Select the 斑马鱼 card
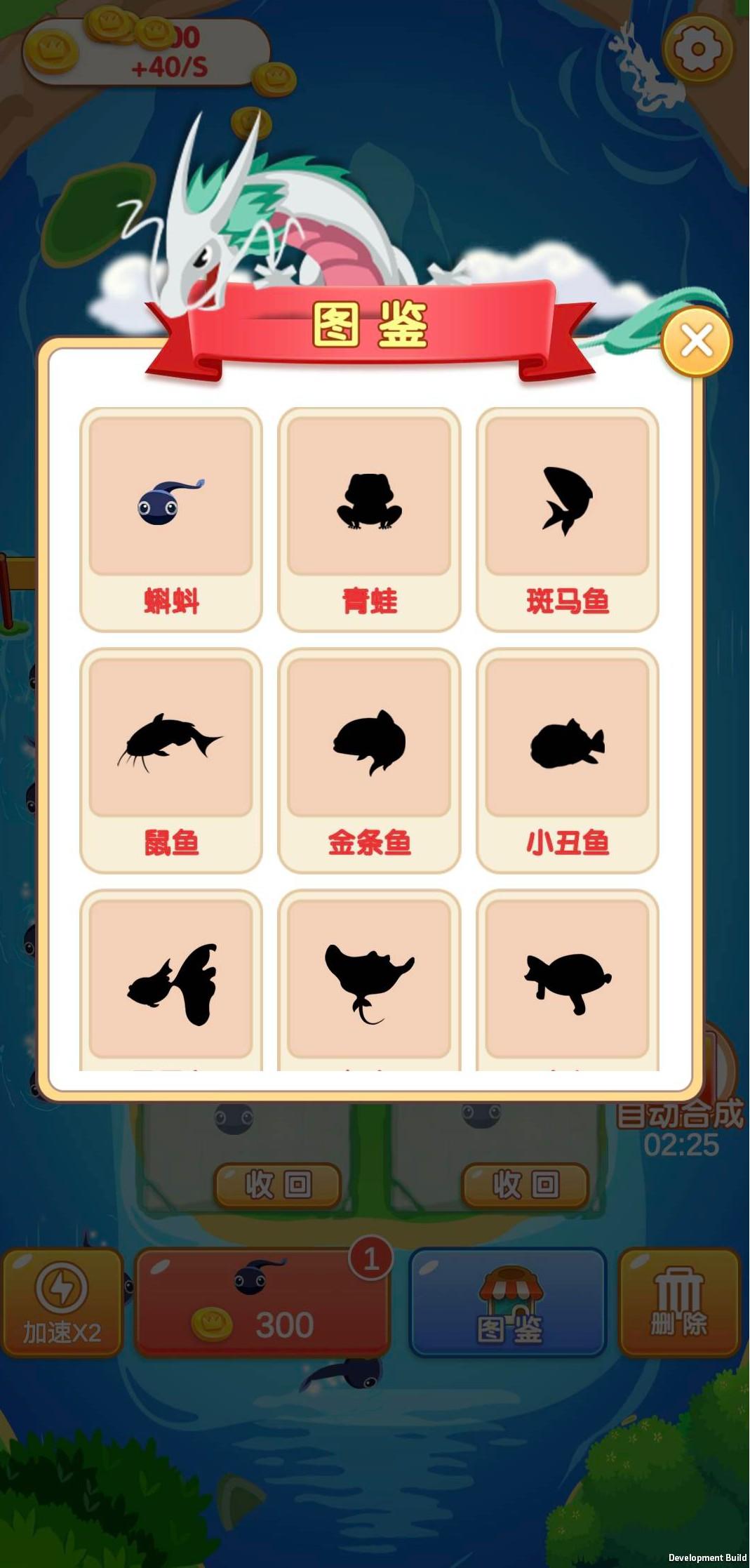750x1568 pixels. click(567, 519)
